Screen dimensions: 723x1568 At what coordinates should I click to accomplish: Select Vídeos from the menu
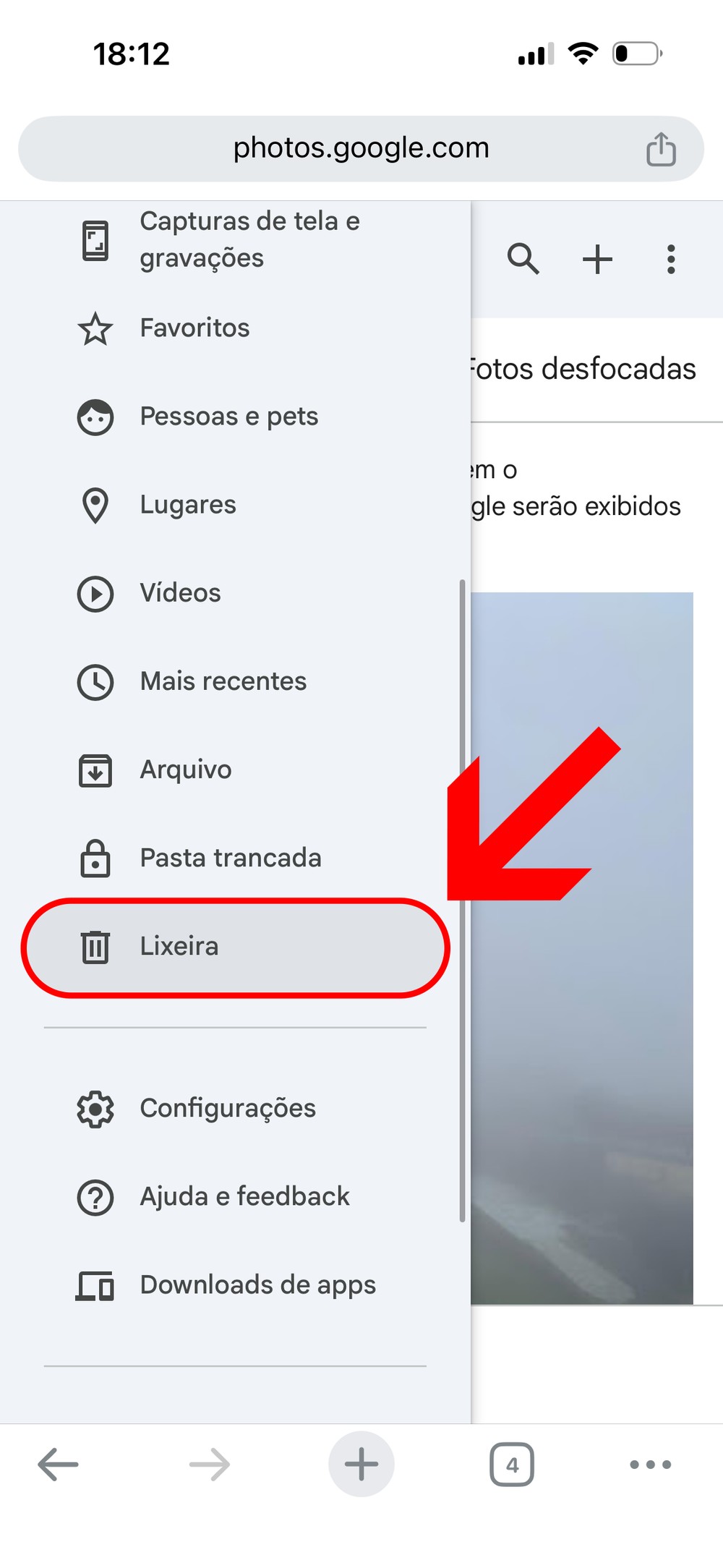tap(180, 593)
